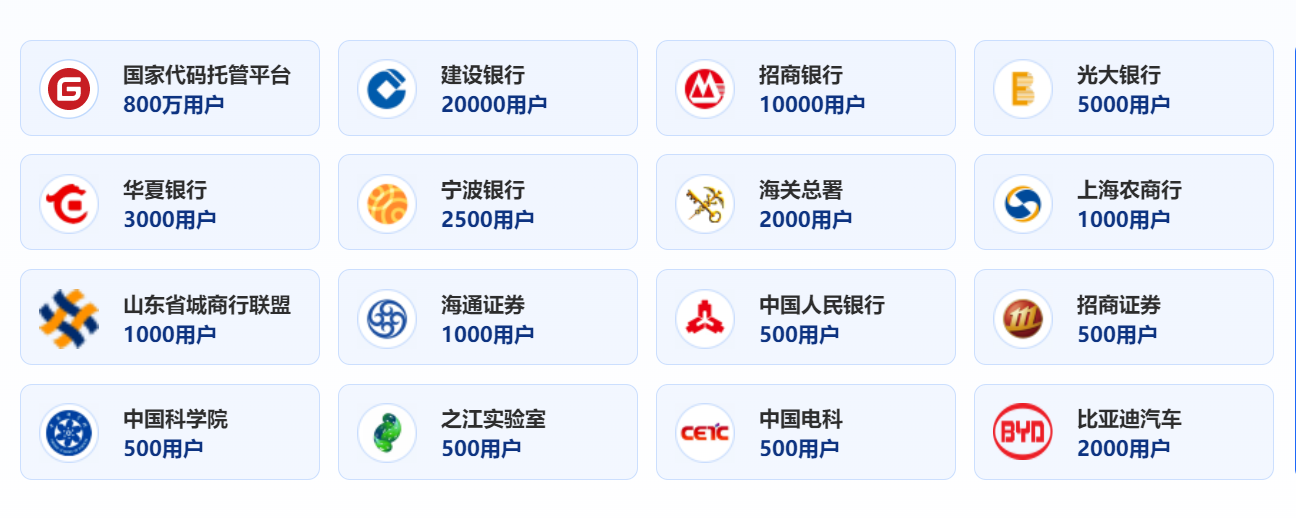This screenshot has width=1296, height=518.
Task: Tap the 中国电科 card
Action: point(806,432)
